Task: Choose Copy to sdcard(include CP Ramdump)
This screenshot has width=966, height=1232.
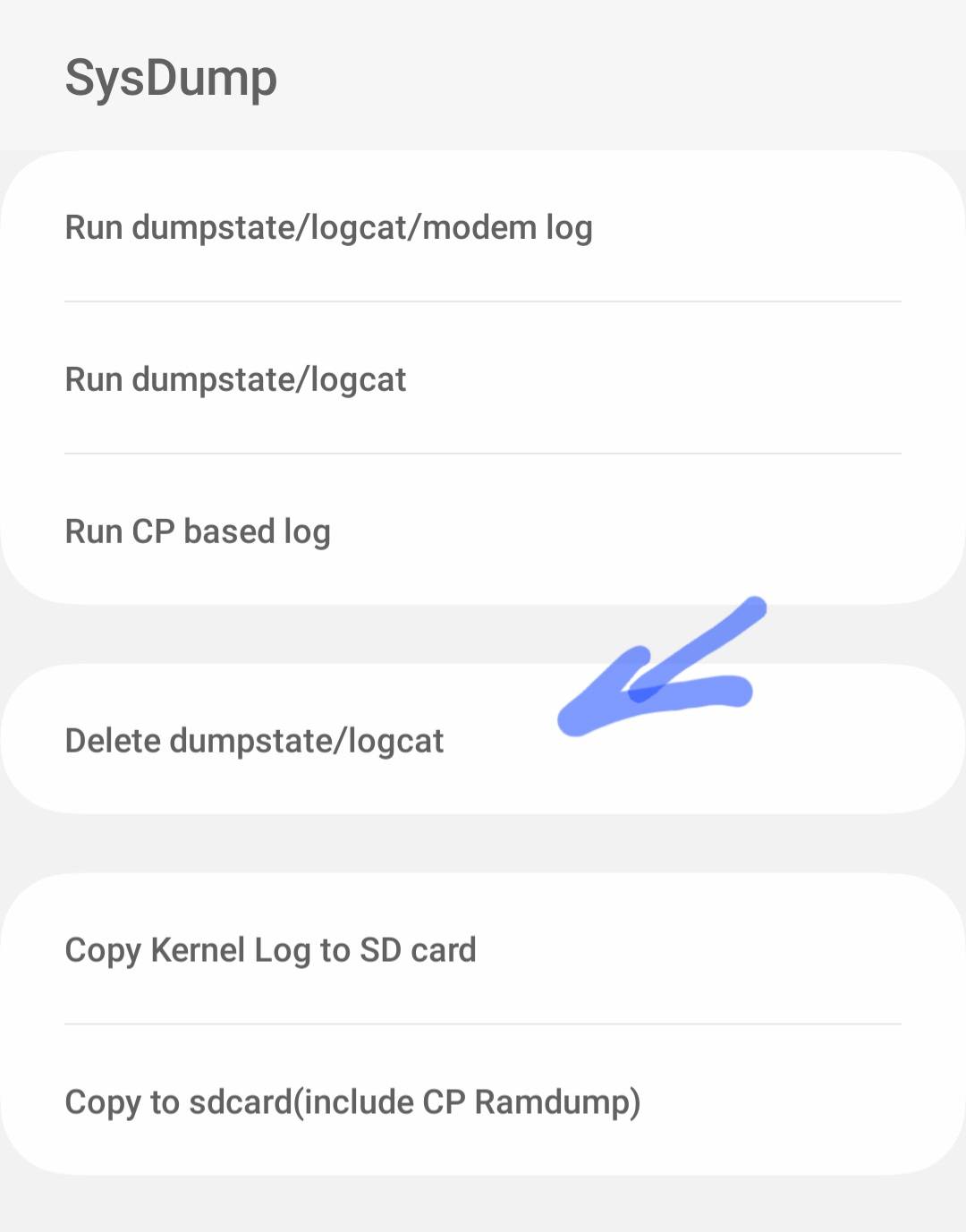Action: point(353,1102)
